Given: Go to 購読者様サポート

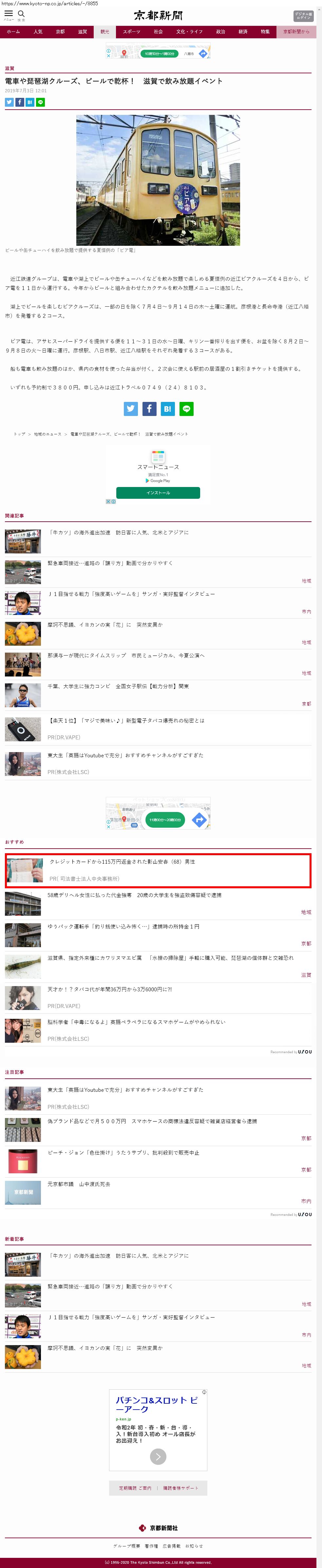Looking at the screenshot, I should click(181, 1488).
